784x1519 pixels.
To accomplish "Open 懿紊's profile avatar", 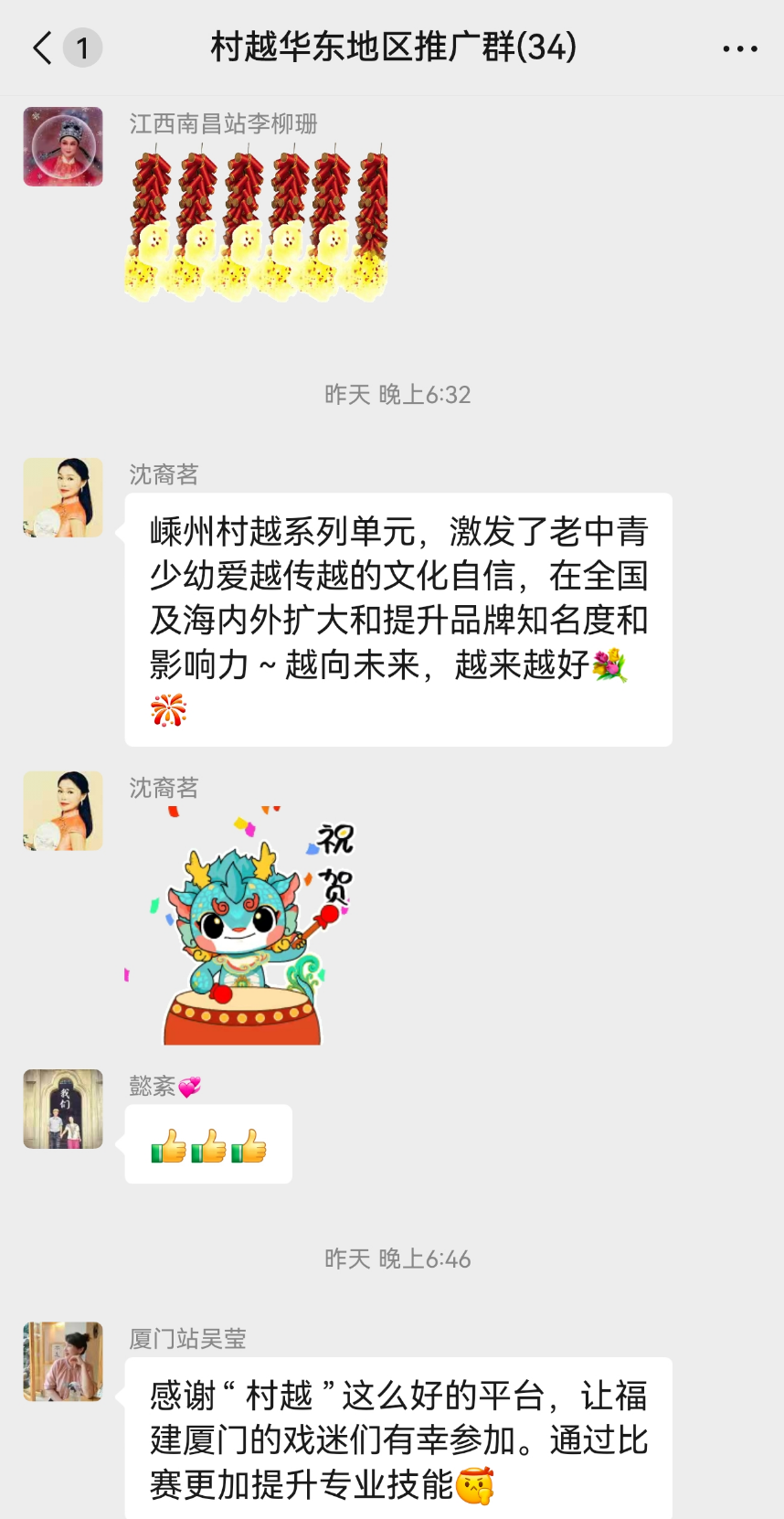I will [63, 1109].
